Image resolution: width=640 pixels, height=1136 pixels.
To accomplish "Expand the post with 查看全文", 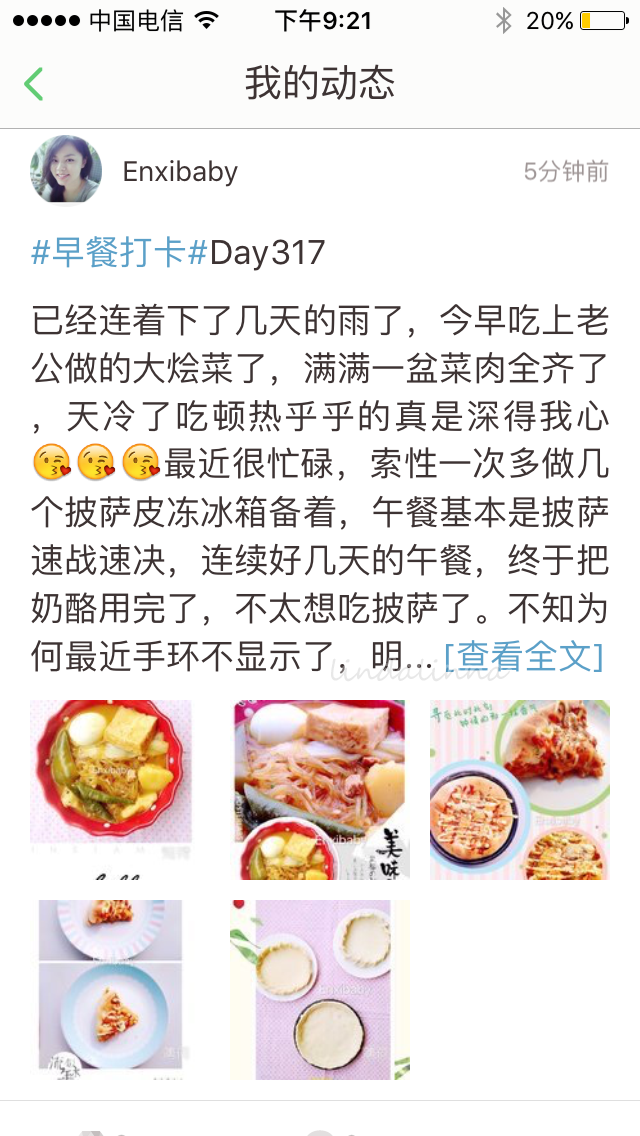I will click(524, 656).
